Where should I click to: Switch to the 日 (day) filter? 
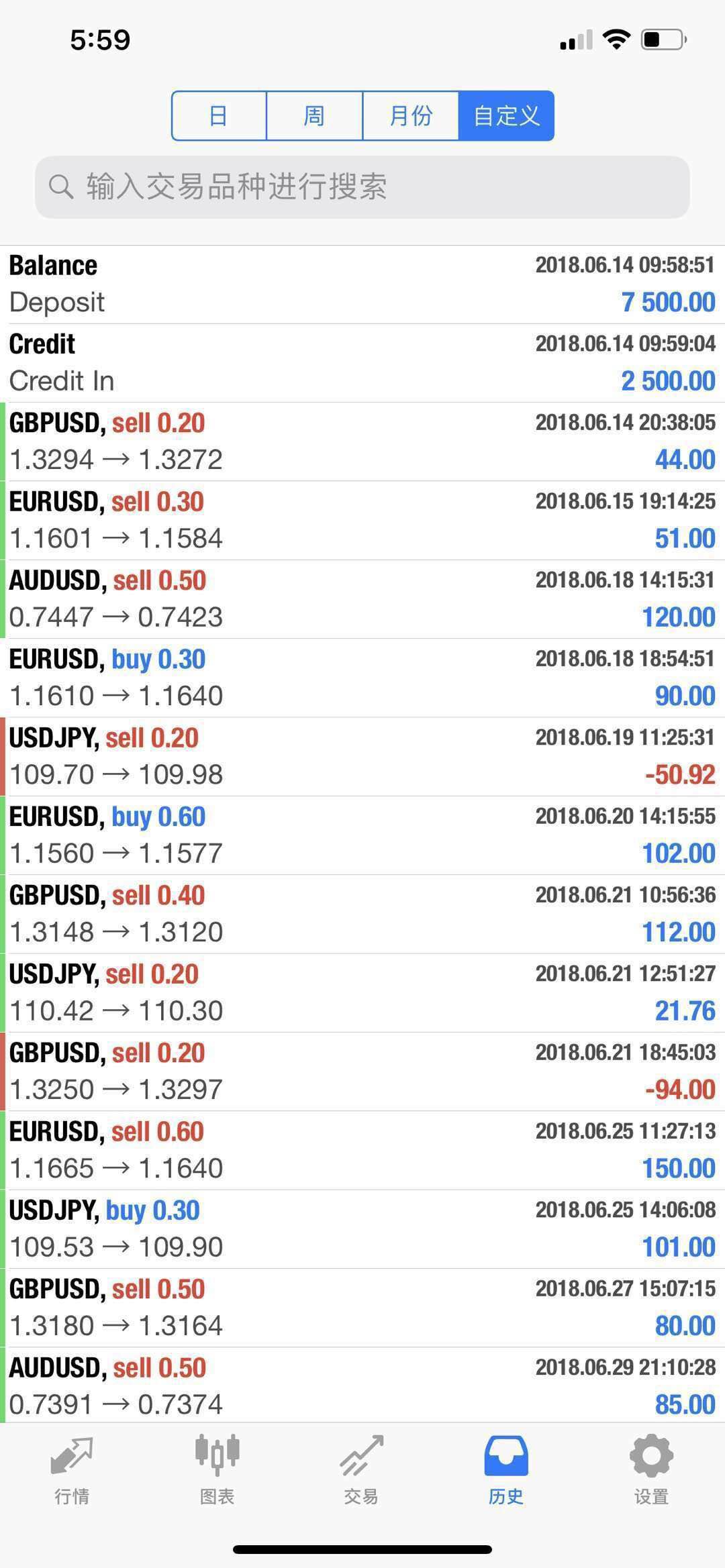[219, 115]
